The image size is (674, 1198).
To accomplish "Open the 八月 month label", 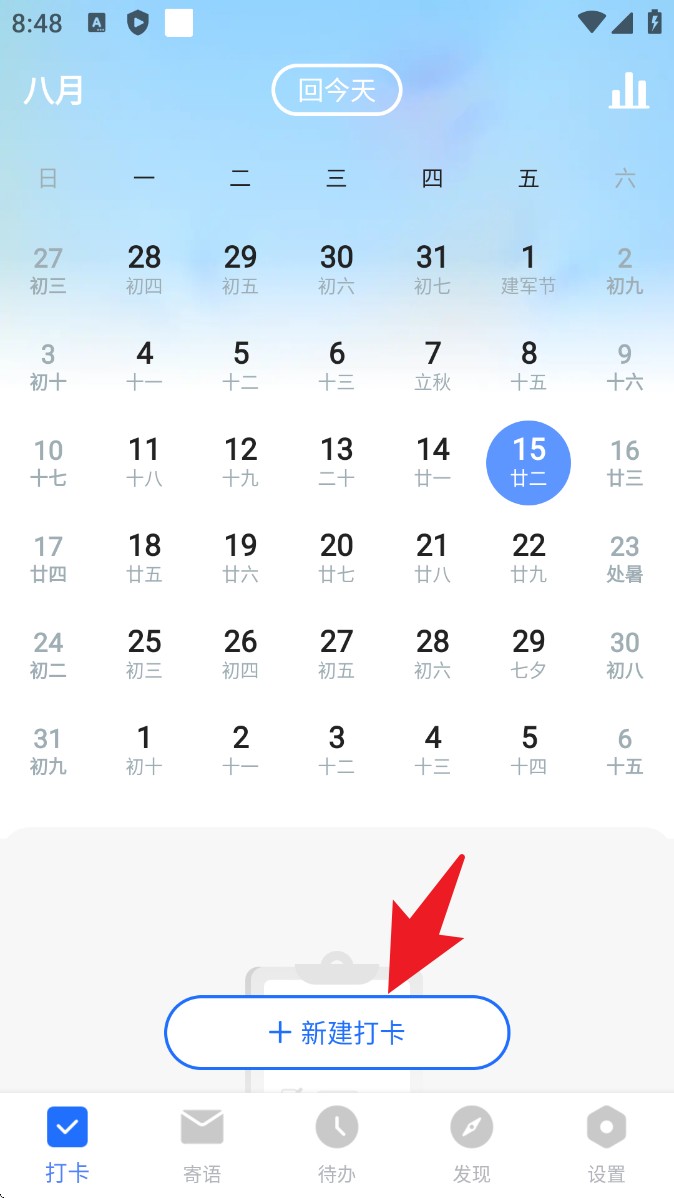I will tap(54, 91).
